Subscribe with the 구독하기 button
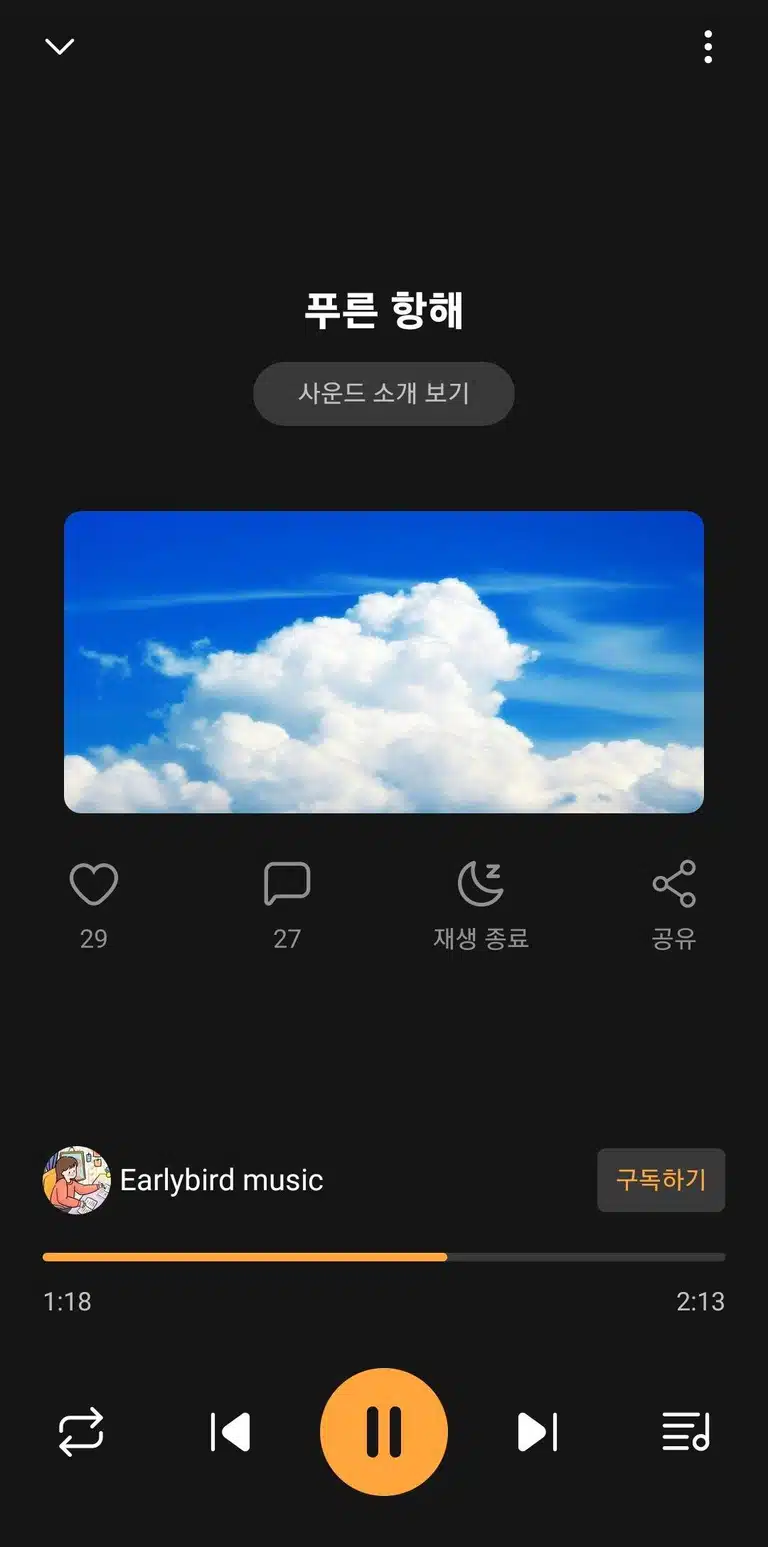The width and height of the screenshot is (768, 1547). (661, 1180)
